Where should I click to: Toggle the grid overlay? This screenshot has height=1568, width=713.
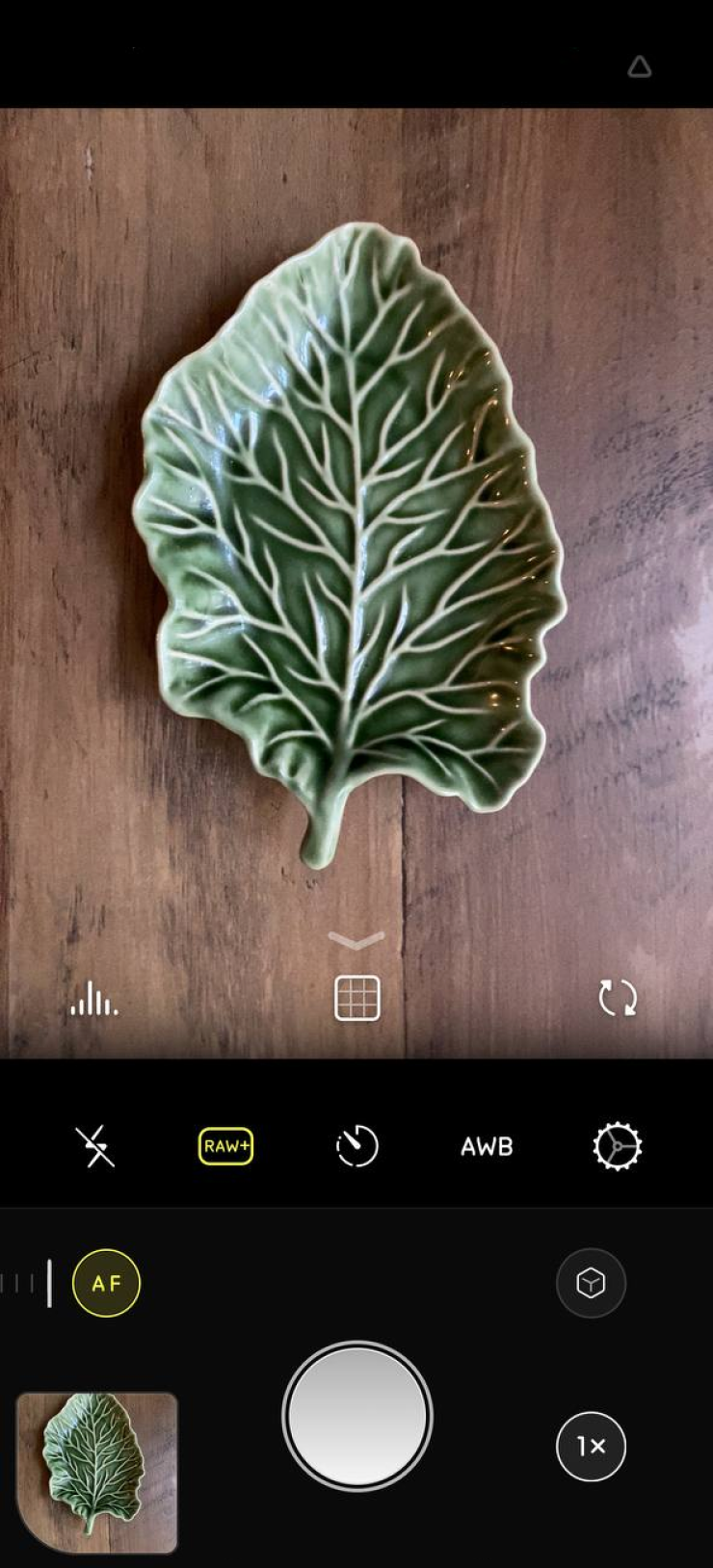(357, 998)
